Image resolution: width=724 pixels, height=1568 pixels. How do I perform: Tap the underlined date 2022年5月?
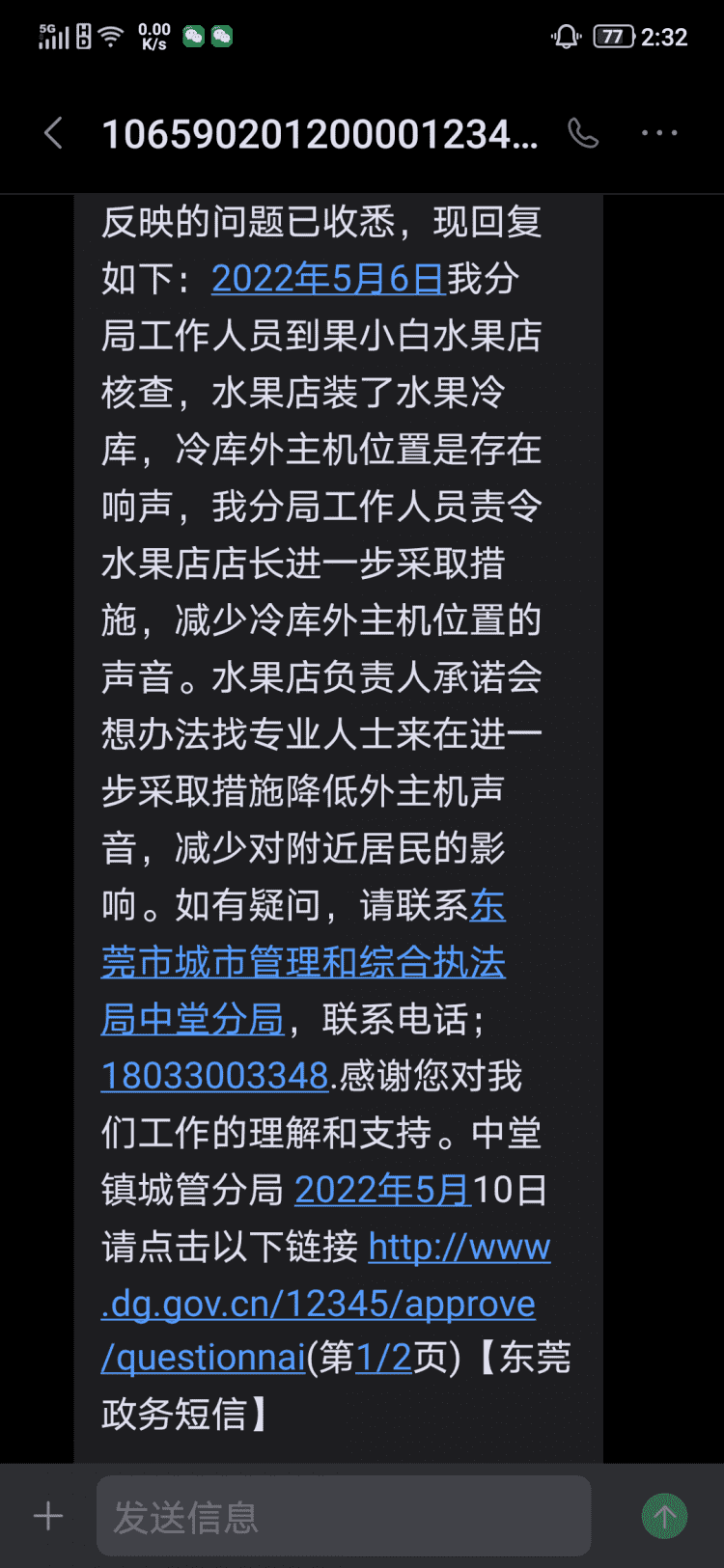pos(382,1190)
